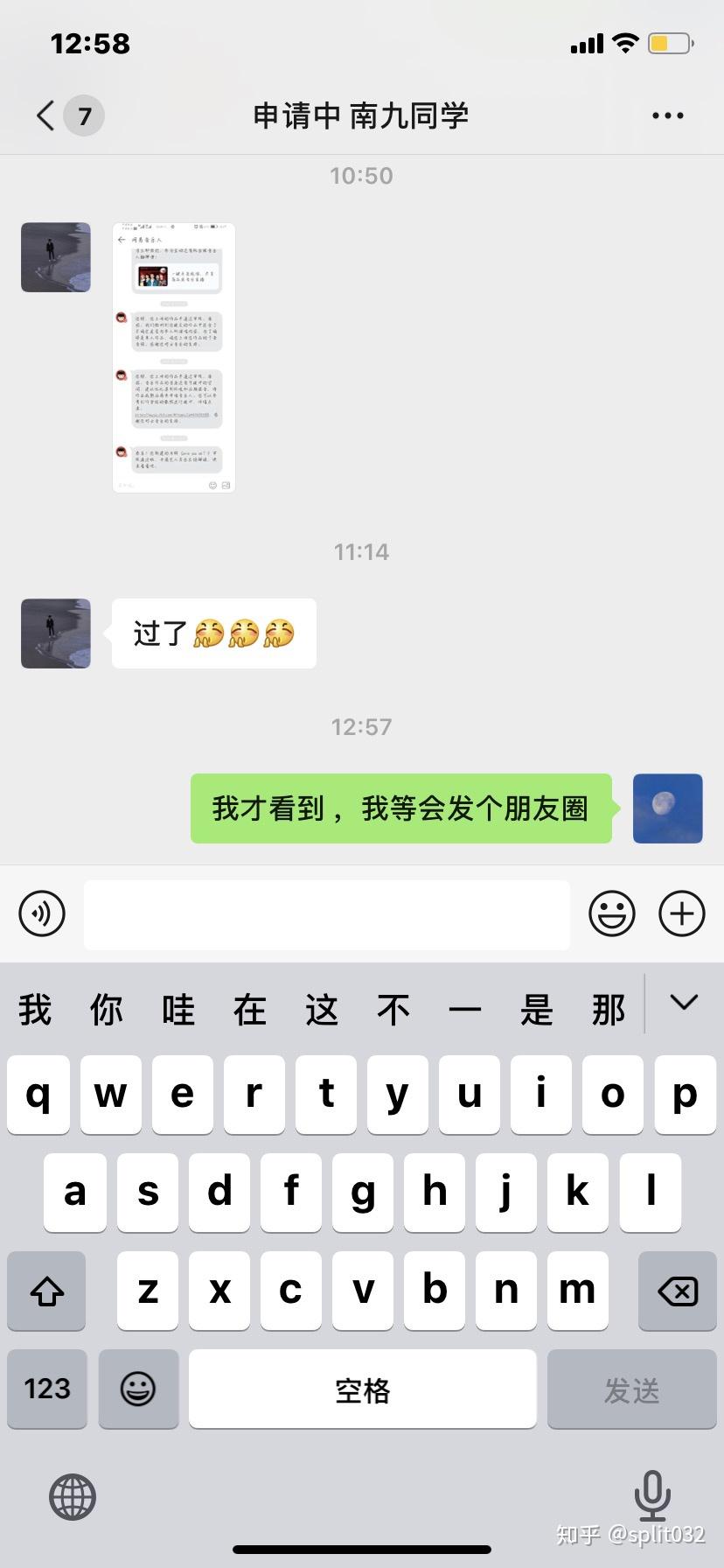The image size is (724, 1568).
Task: Open chat titled 申请中 南九同学
Action: (x=362, y=115)
